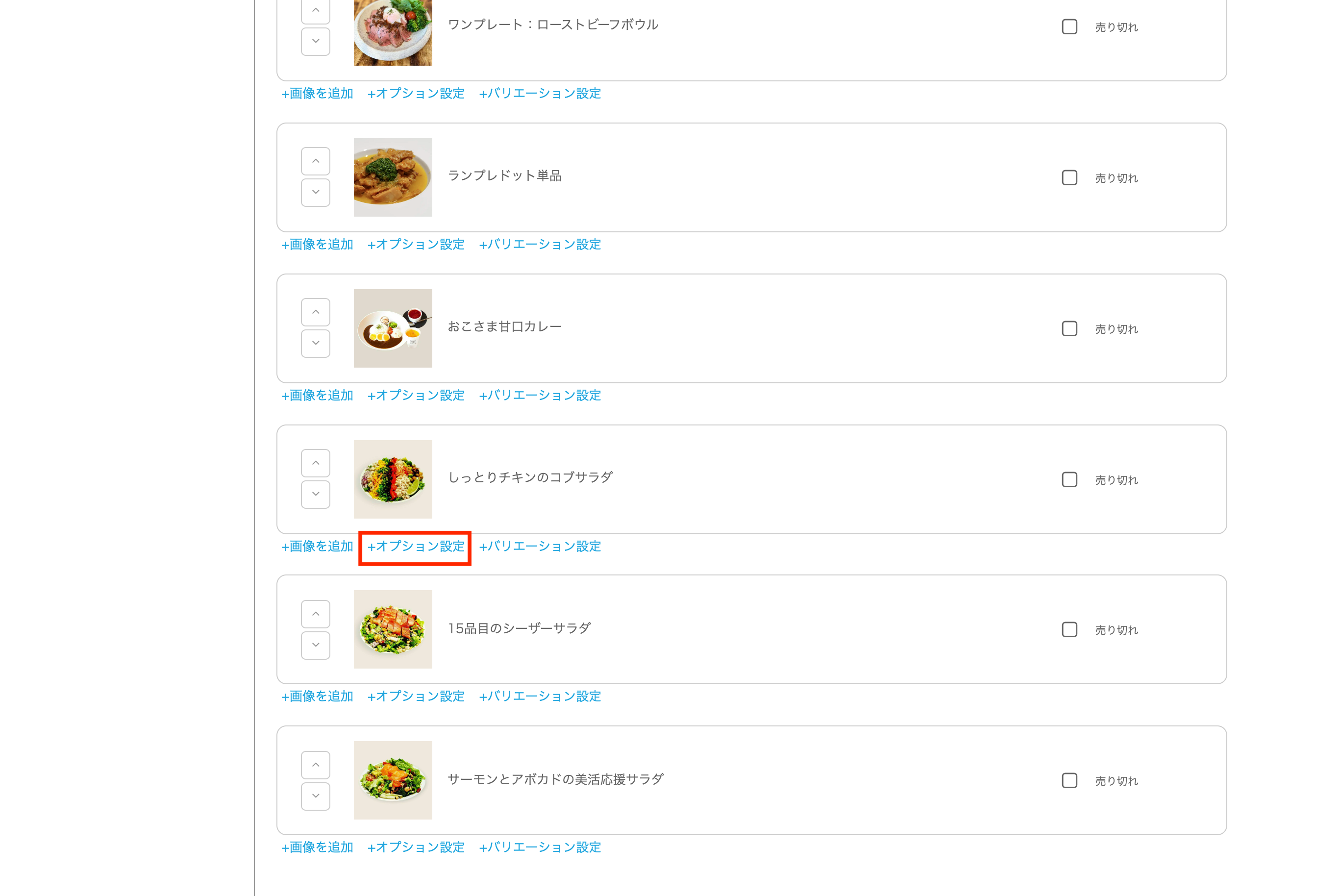Check 売り切れ for しっとりチキンのコブサラダ

[x=1069, y=479]
